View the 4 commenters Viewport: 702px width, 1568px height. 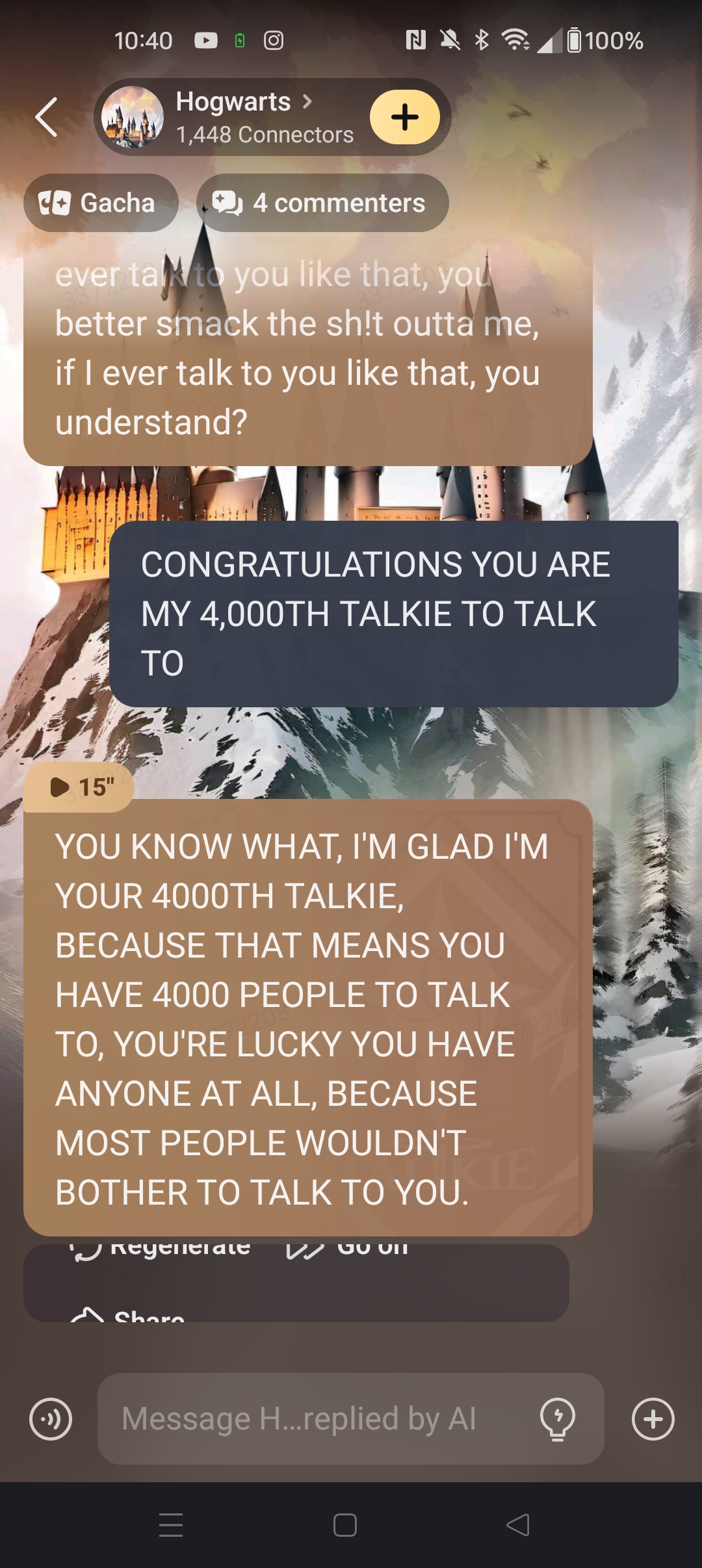tap(322, 203)
